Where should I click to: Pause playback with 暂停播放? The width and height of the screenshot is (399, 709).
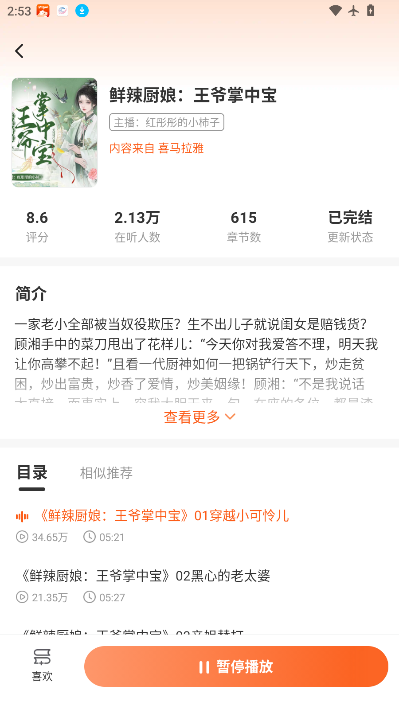tap(236, 666)
